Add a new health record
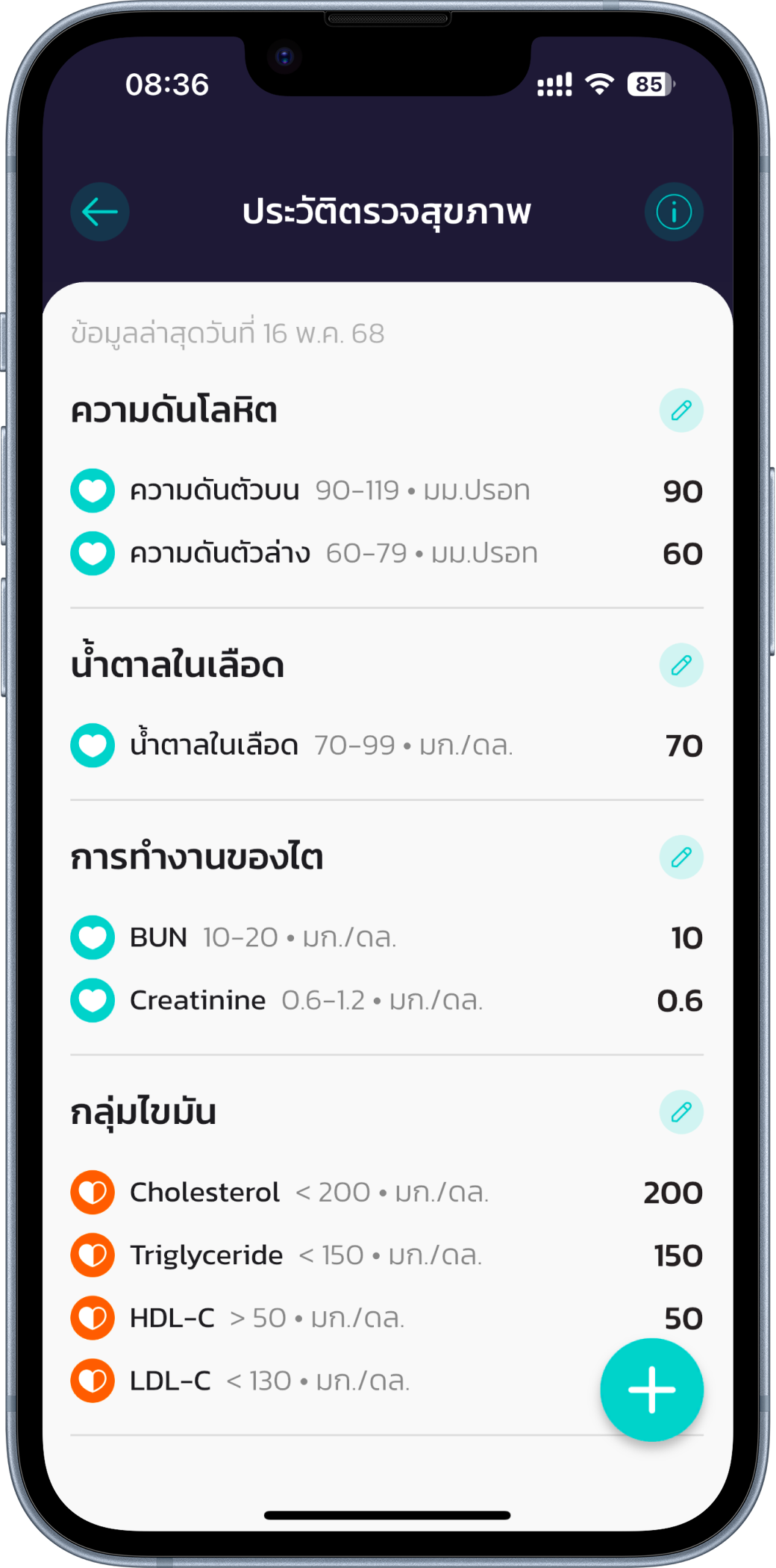This screenshot has width=776, height=1568. pyautogui.click(x=651, y=1390)
